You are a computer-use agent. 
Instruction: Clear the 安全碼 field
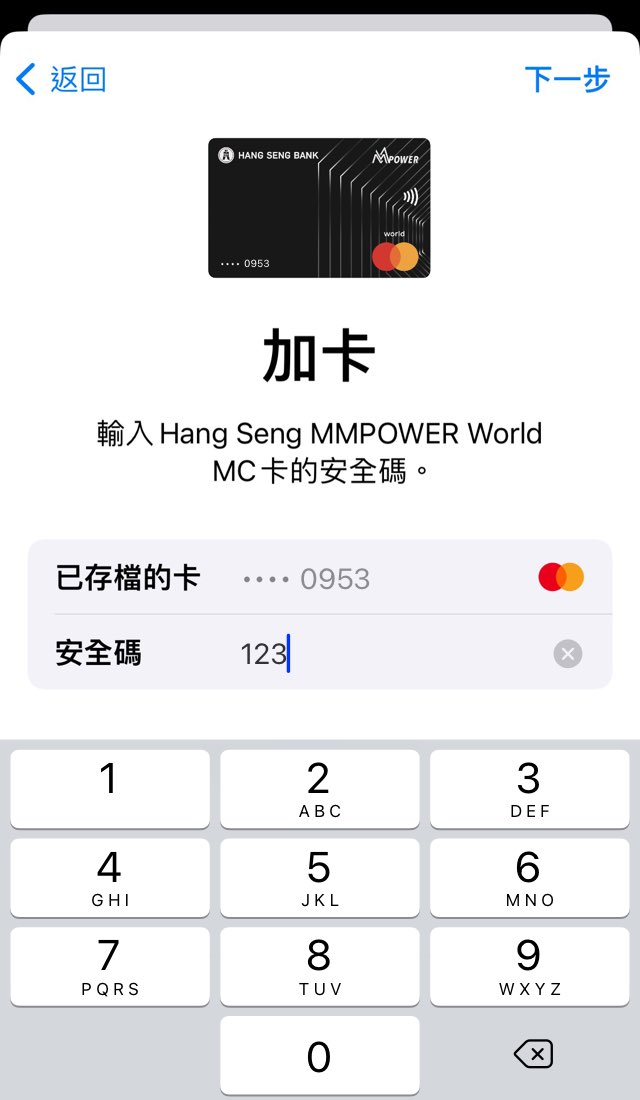[567, 654]
